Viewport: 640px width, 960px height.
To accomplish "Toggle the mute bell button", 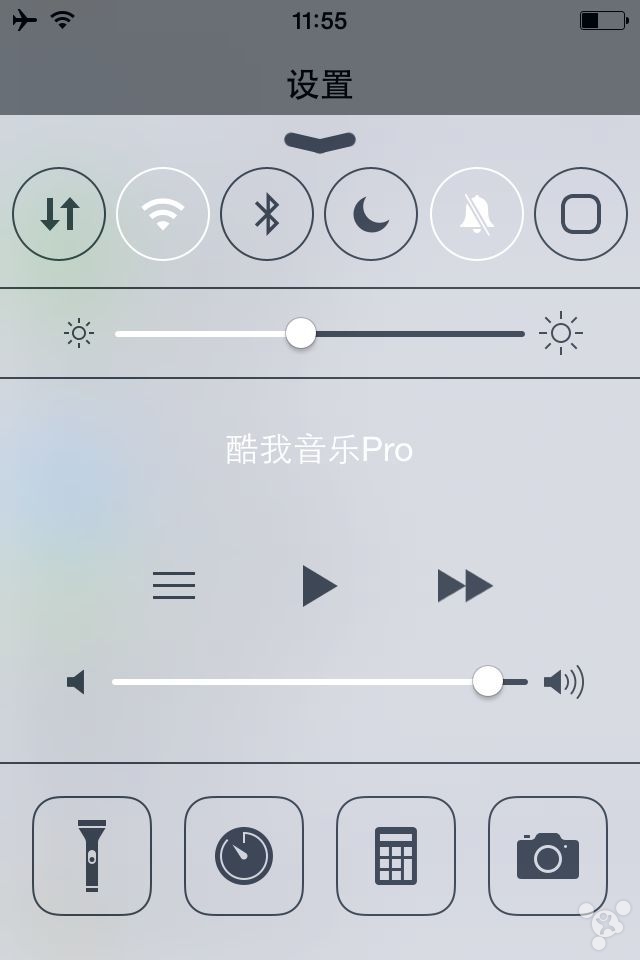I will 476,214.
